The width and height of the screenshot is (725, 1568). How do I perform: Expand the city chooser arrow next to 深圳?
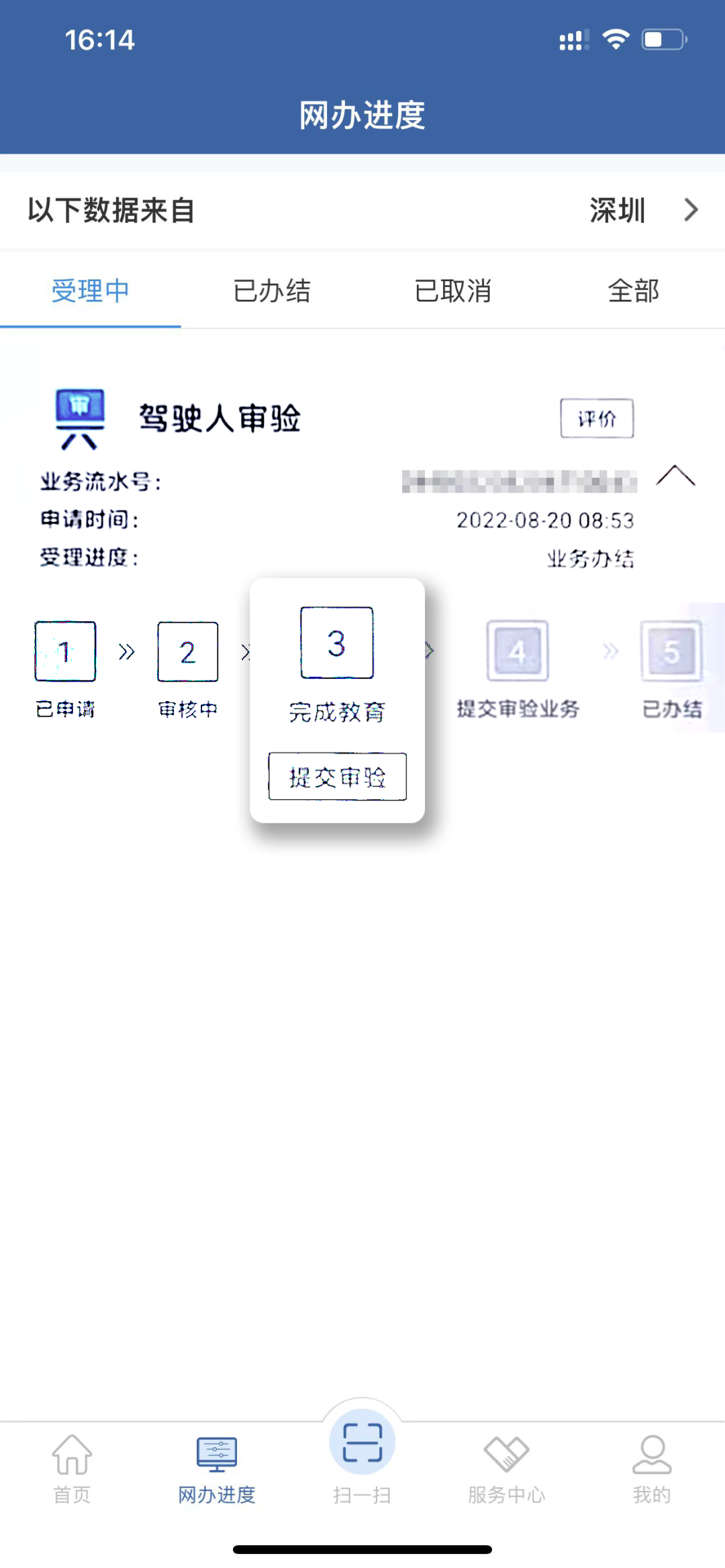point(690,210)
